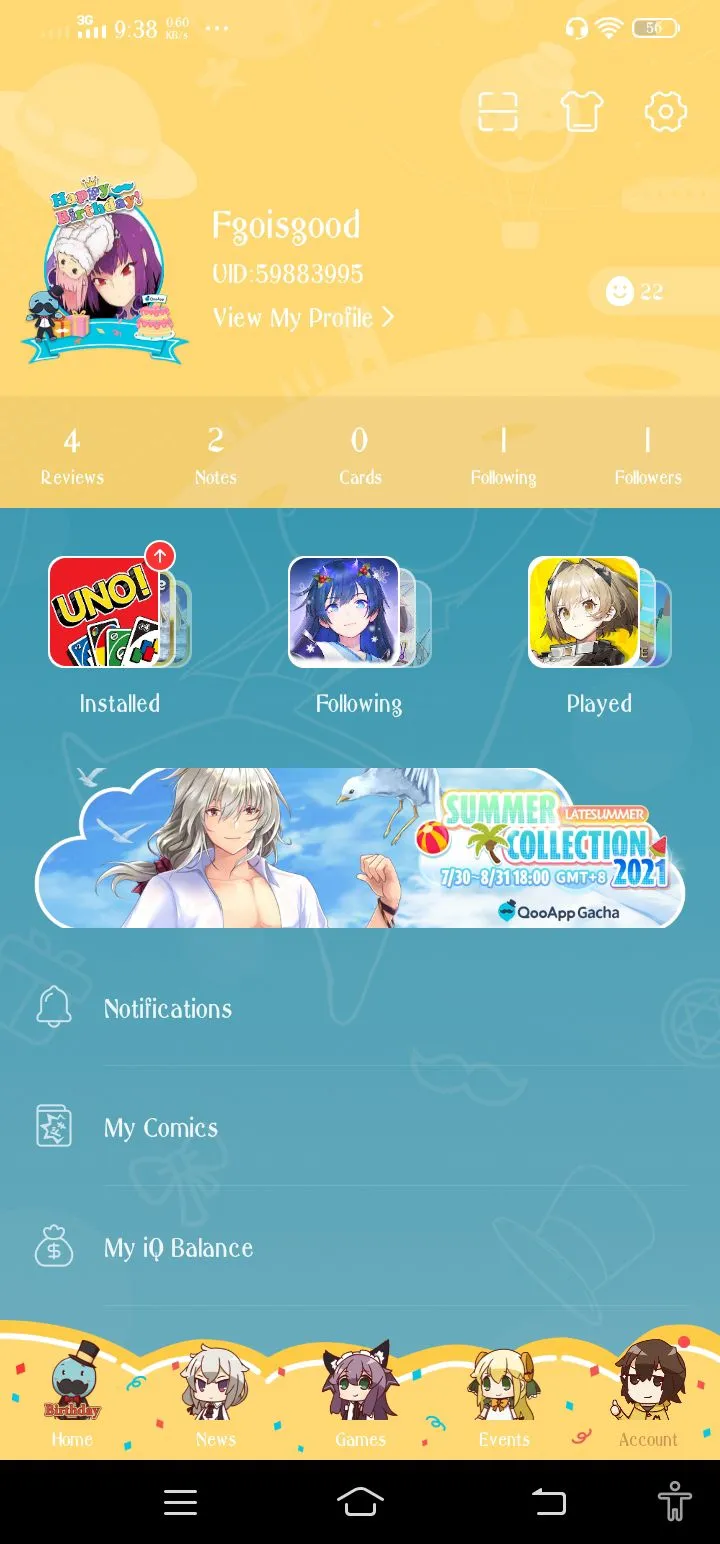View my 4 Reviews
This screenshot has width=720, height=1544.
[x=72, y=455]
